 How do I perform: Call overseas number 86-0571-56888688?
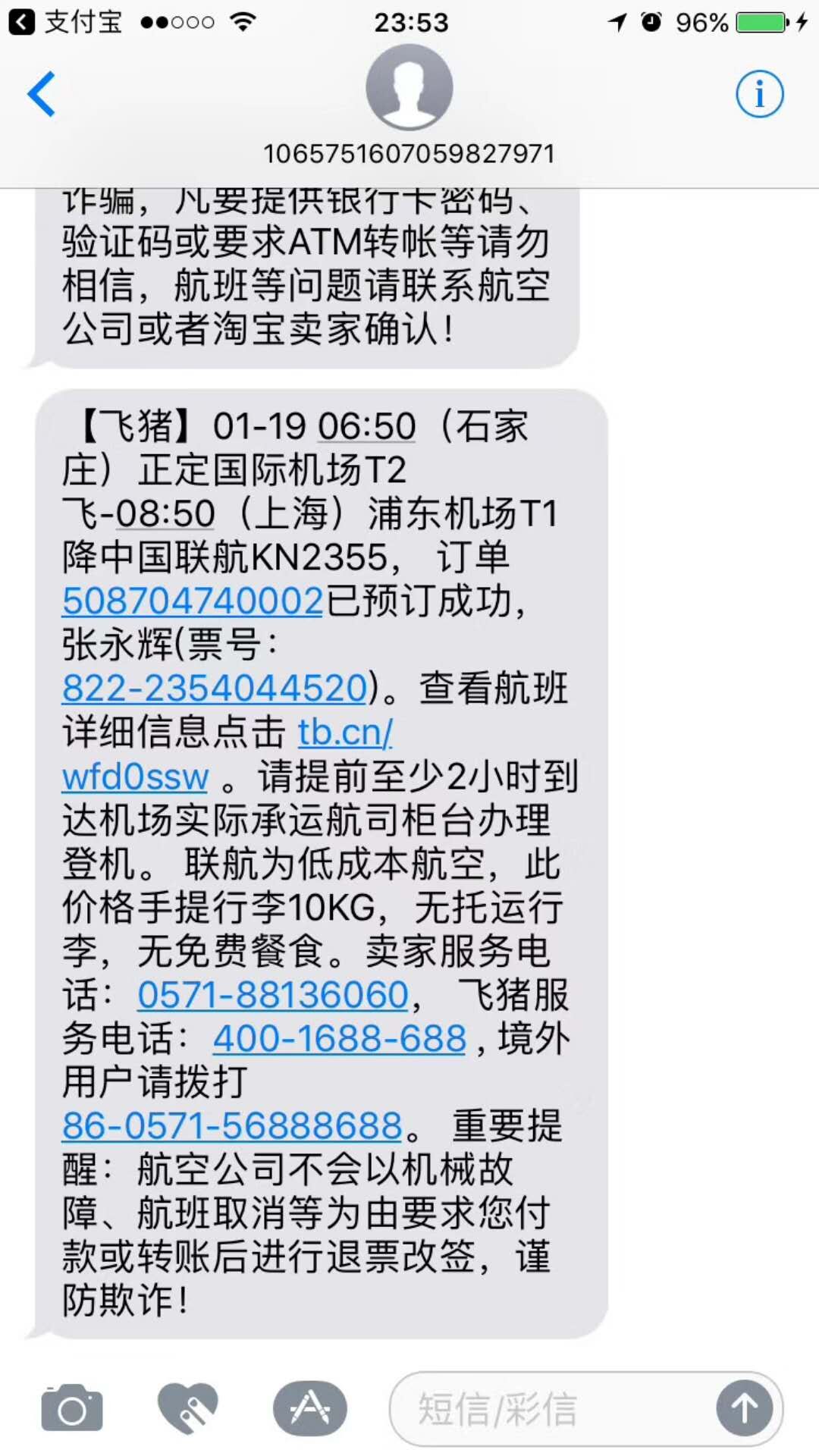tap(232, 1125)
